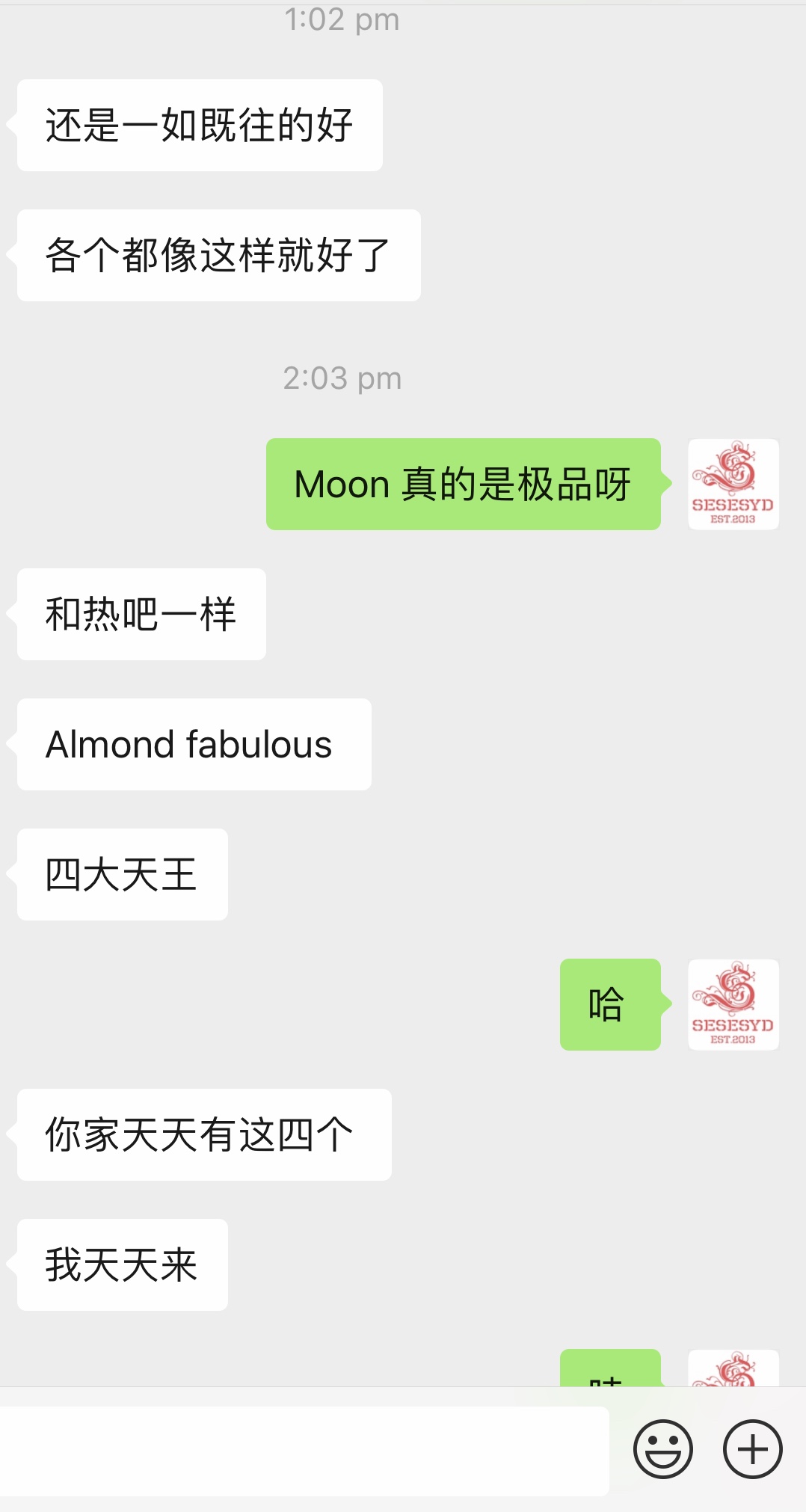Screen dimensions: 806x1512
Task: Open the plus attachment menu
Action: 752,1449
